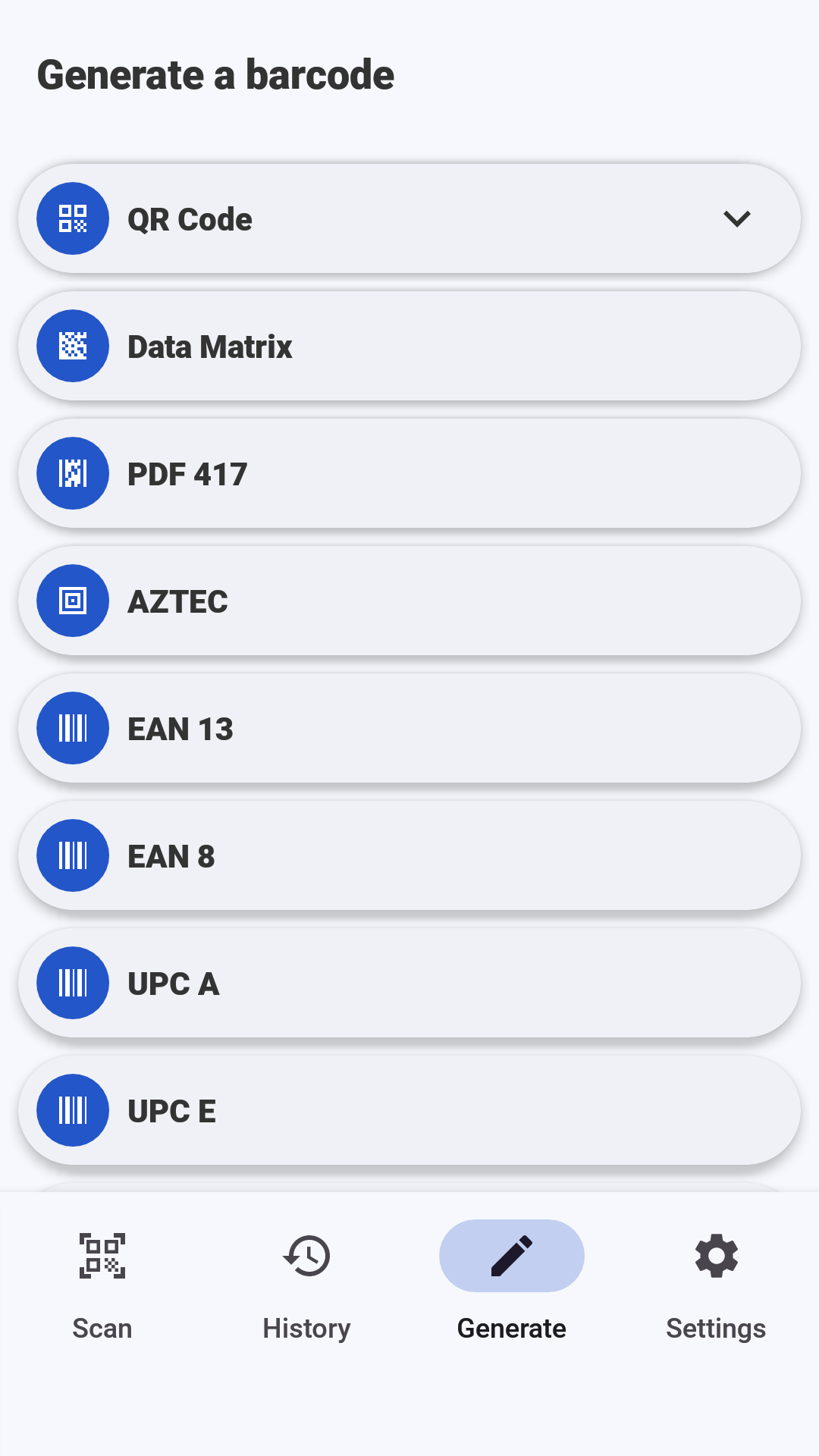
Task: Go to Settings
Action: (716, 1282)
